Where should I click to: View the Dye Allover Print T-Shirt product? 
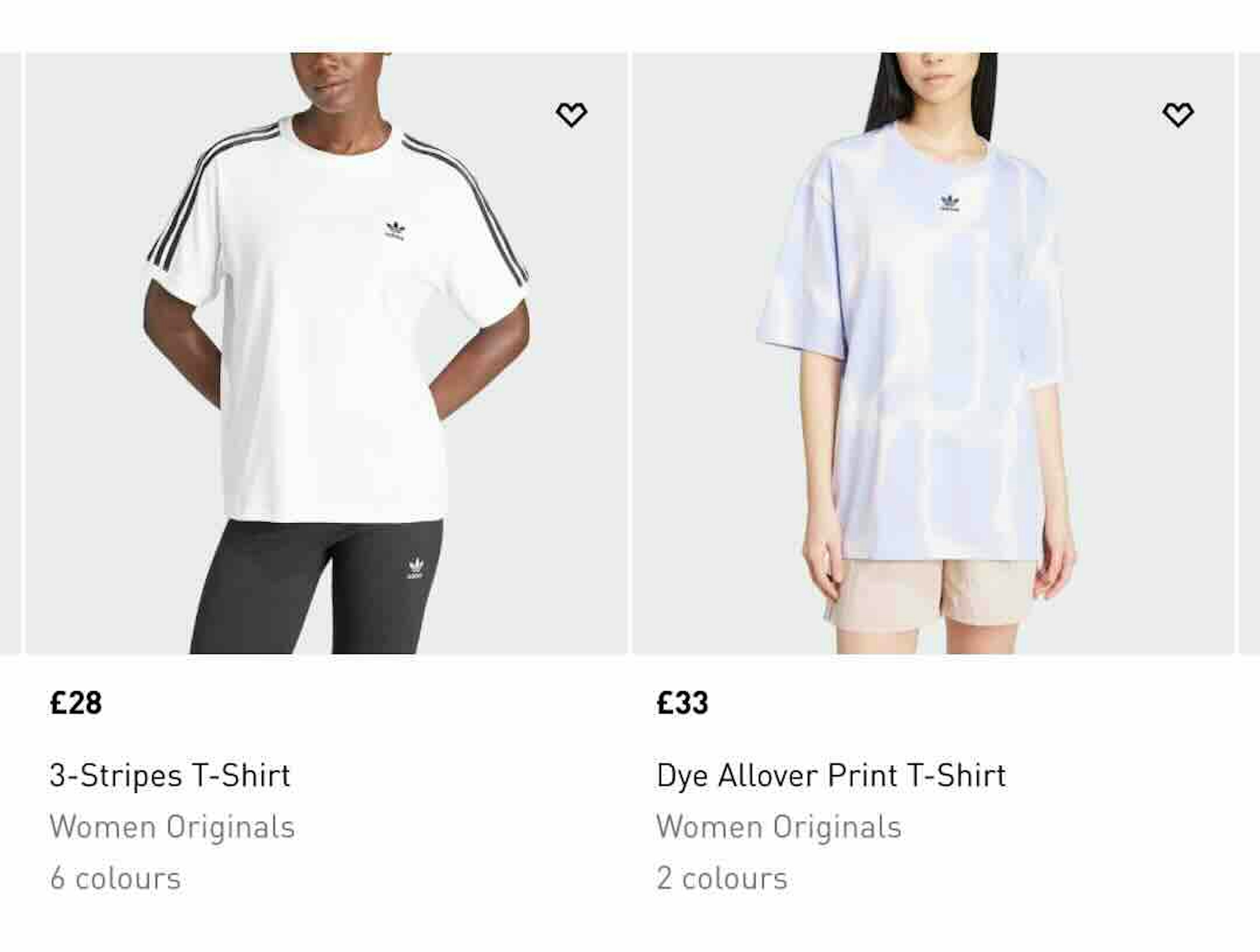pyautogui.click(x=830, y=775)
